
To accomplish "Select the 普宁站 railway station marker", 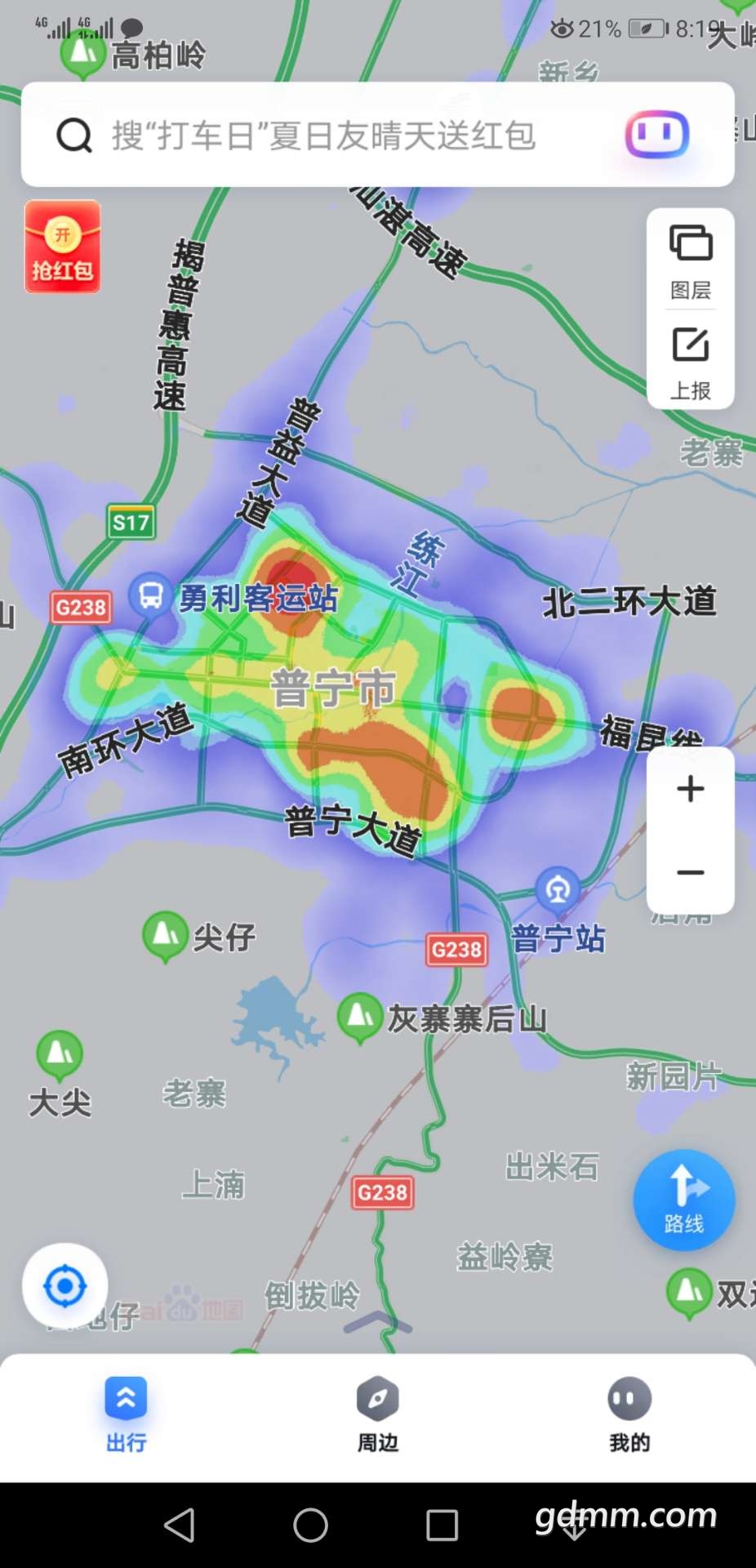I will 558,889.
